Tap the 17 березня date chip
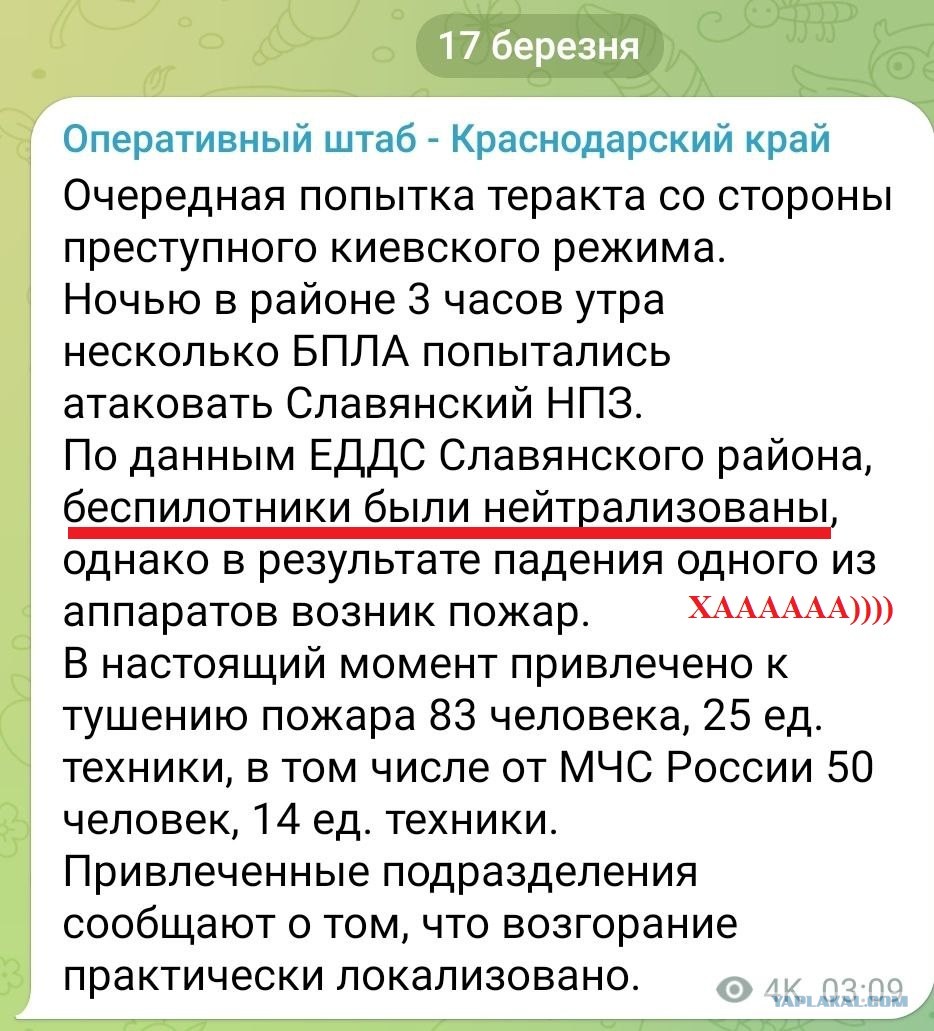Viewport: 934px width, 1031px height. 539,46
